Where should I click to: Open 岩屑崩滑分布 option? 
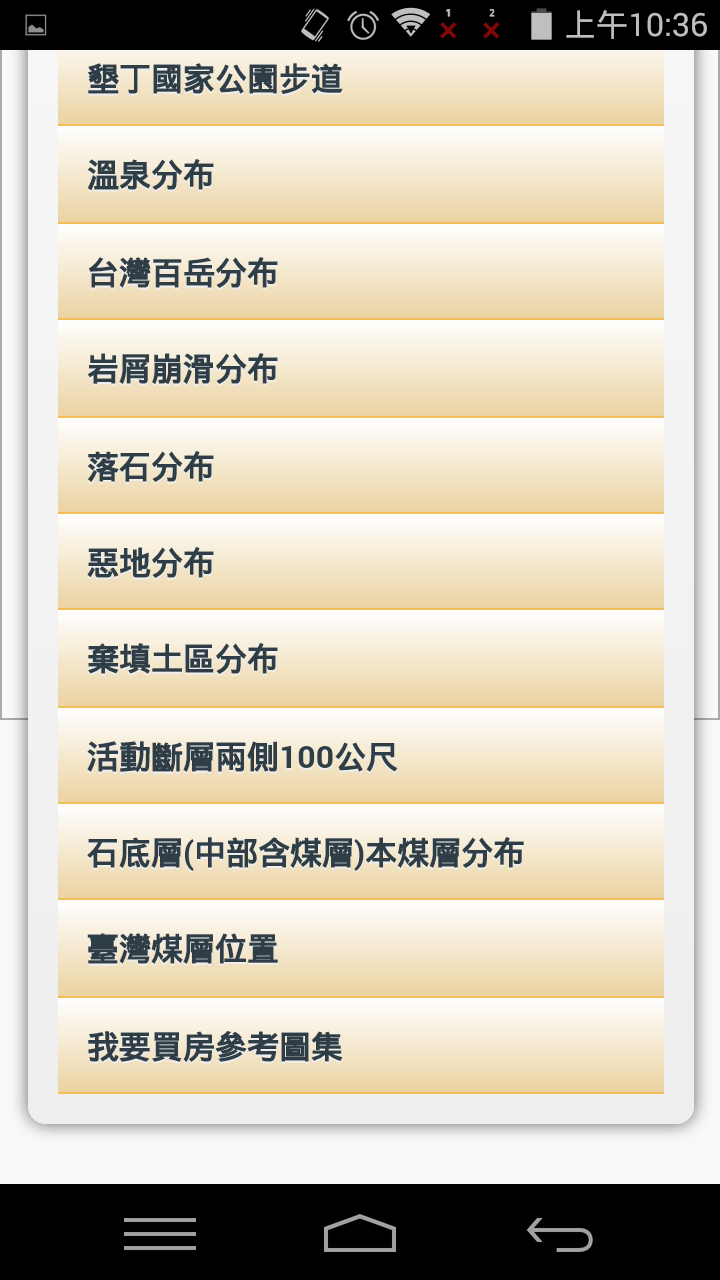point(360,369)
